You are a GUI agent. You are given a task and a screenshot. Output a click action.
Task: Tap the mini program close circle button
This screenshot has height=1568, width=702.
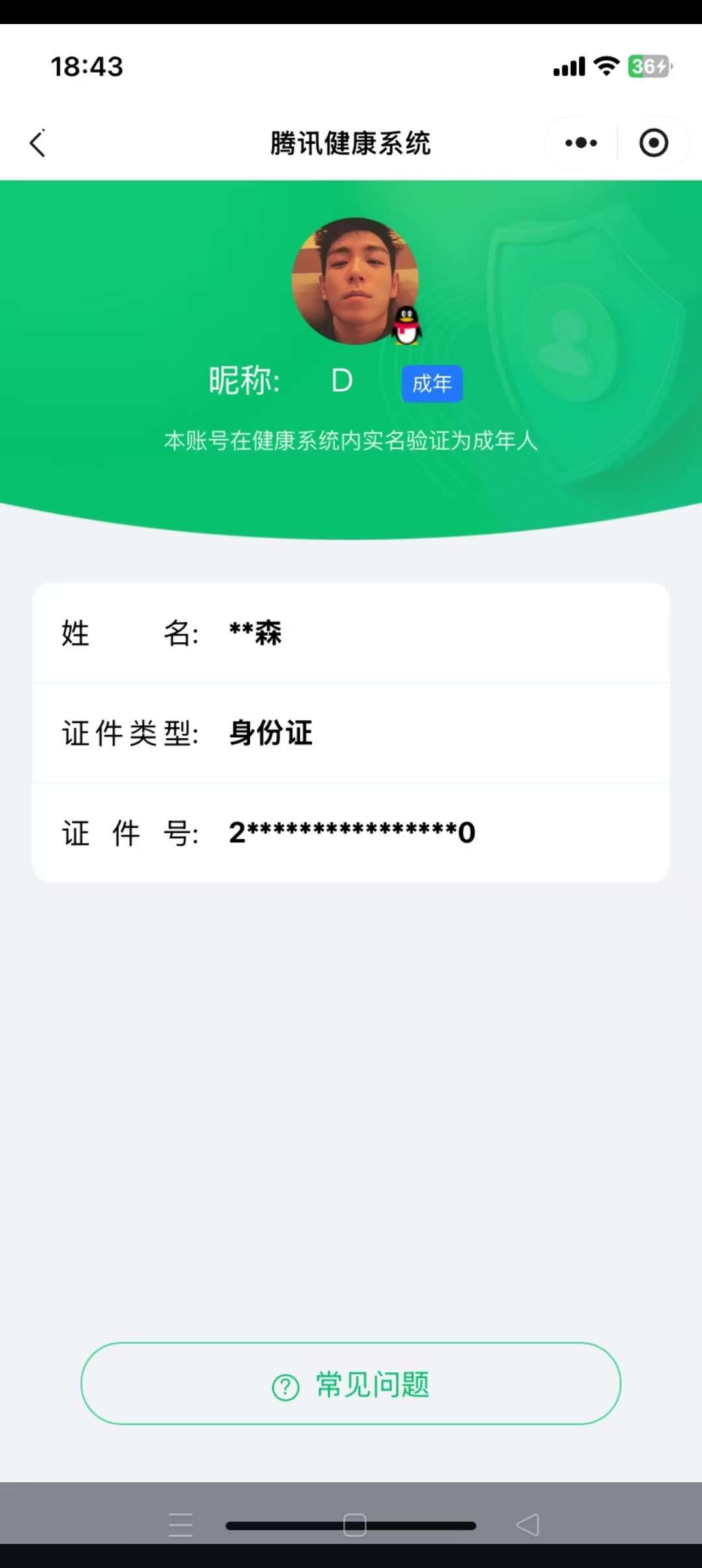point(653,142)
